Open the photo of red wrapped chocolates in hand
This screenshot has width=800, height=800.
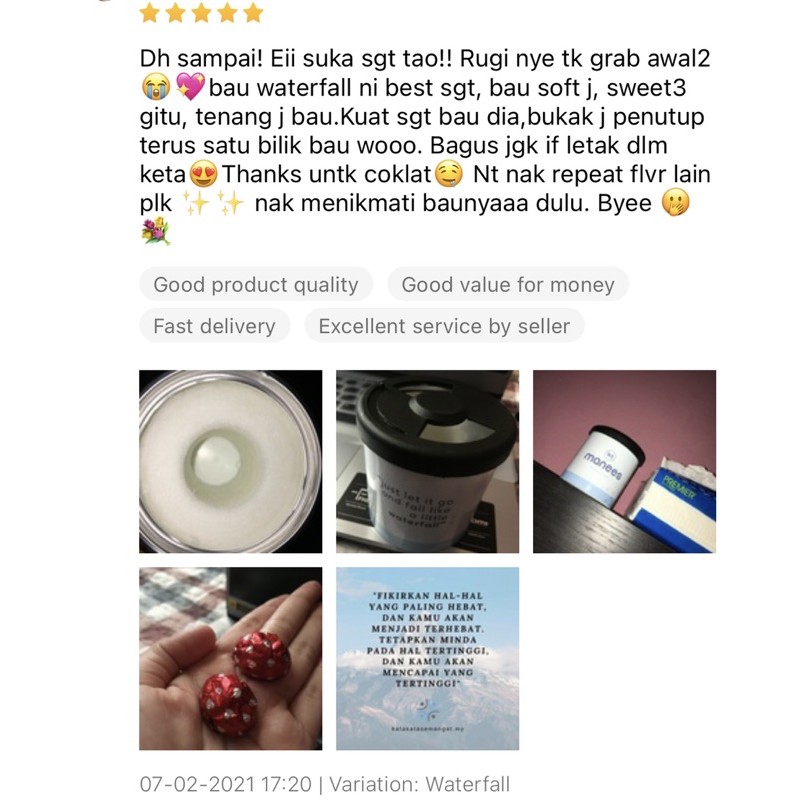(230, 658)
